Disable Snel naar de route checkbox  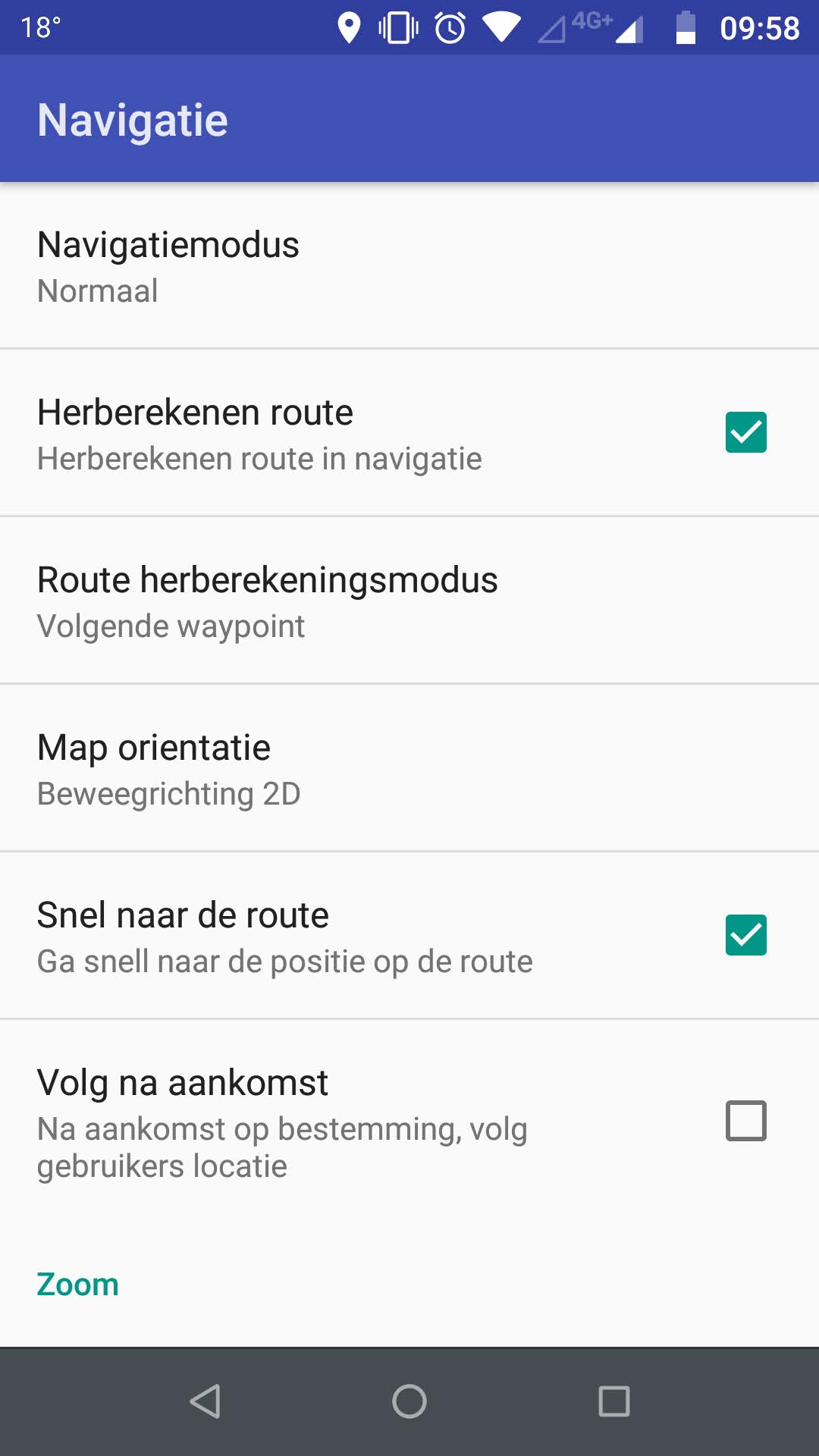745,935
